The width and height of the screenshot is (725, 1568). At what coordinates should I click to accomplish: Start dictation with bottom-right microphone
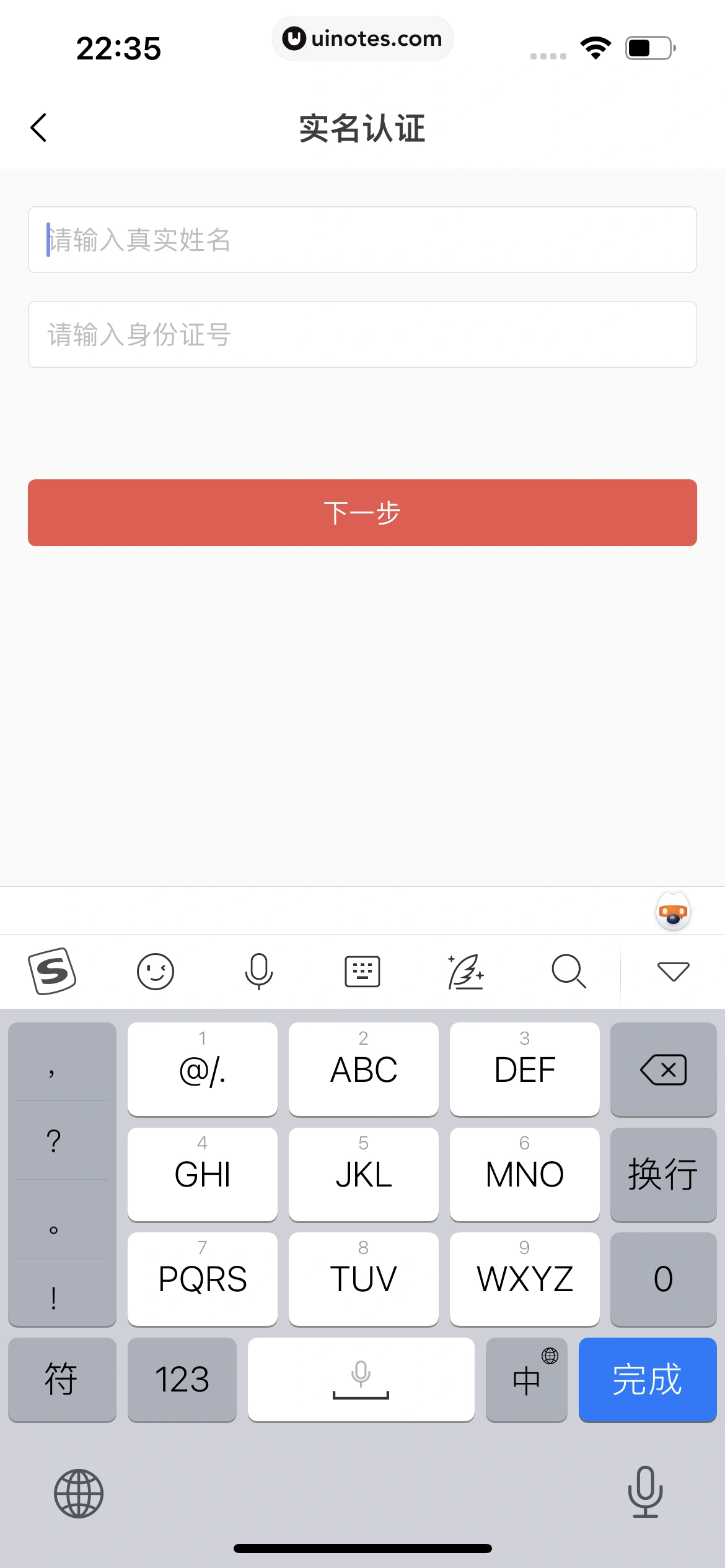646,1492
